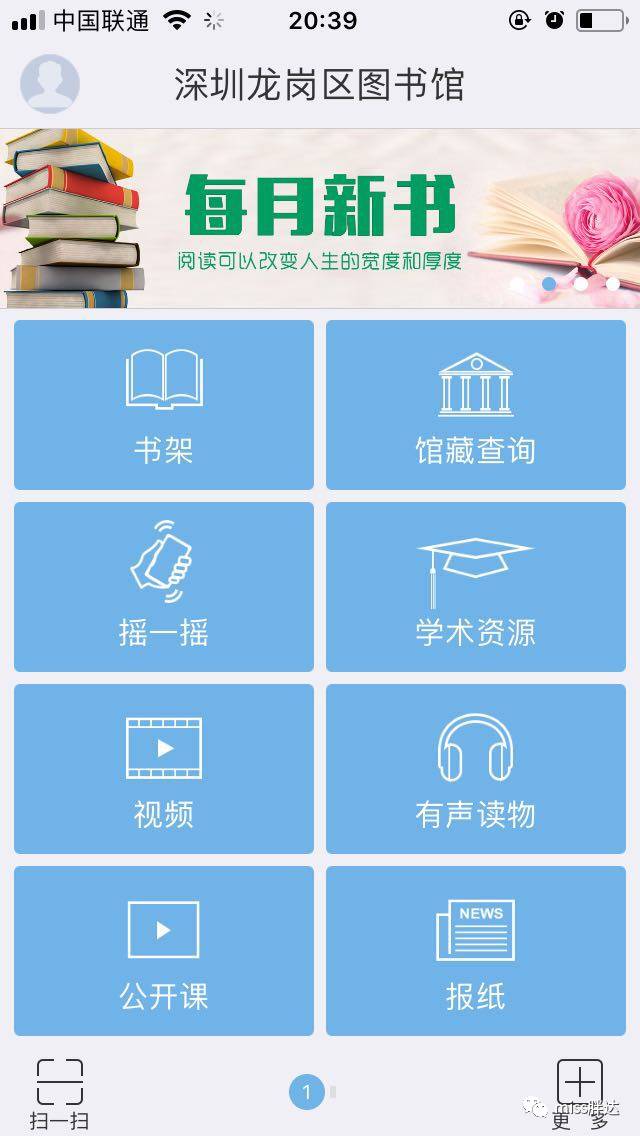Open 有声读物 audiobooks
This screenshot has height=1136, width=640.
click(476, 769)
